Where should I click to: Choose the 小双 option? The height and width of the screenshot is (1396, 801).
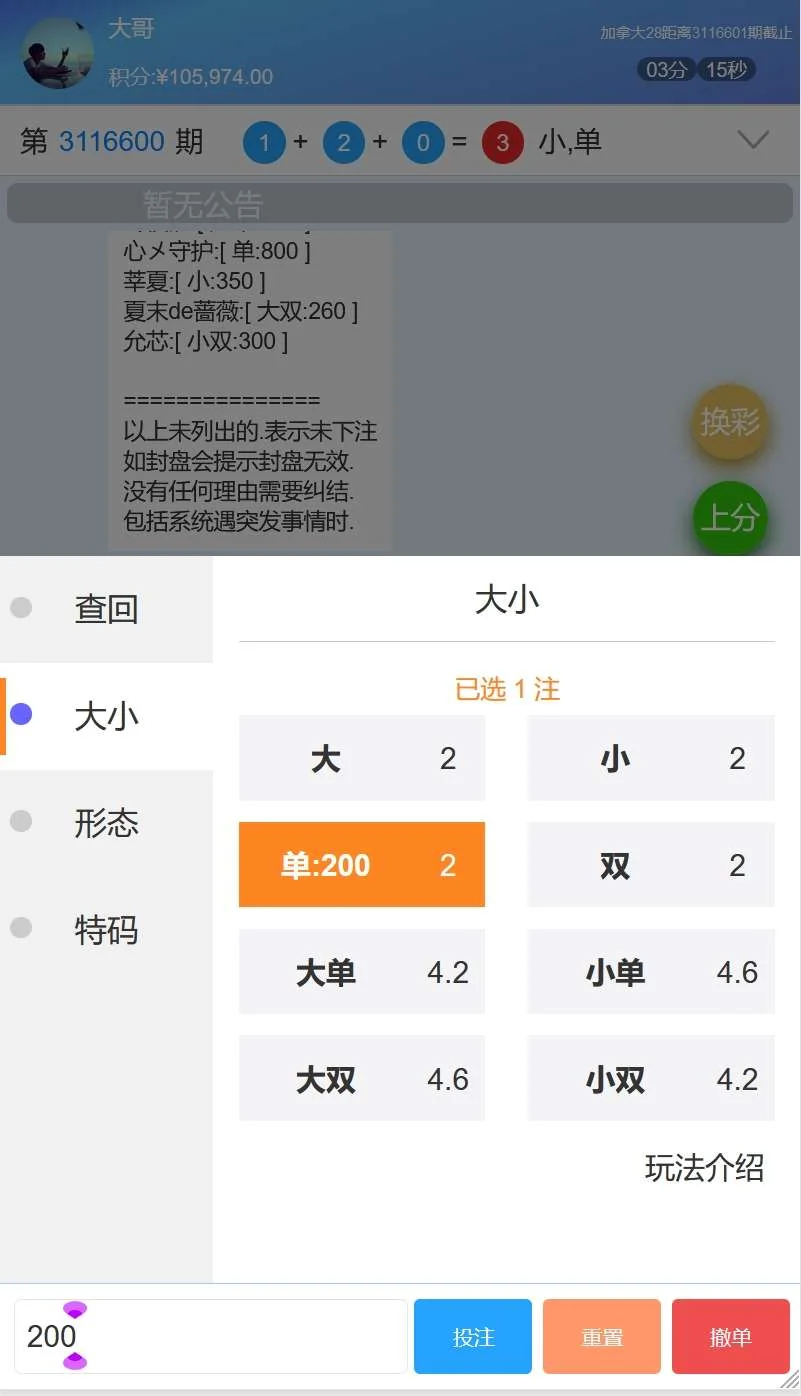[650, 1078]
